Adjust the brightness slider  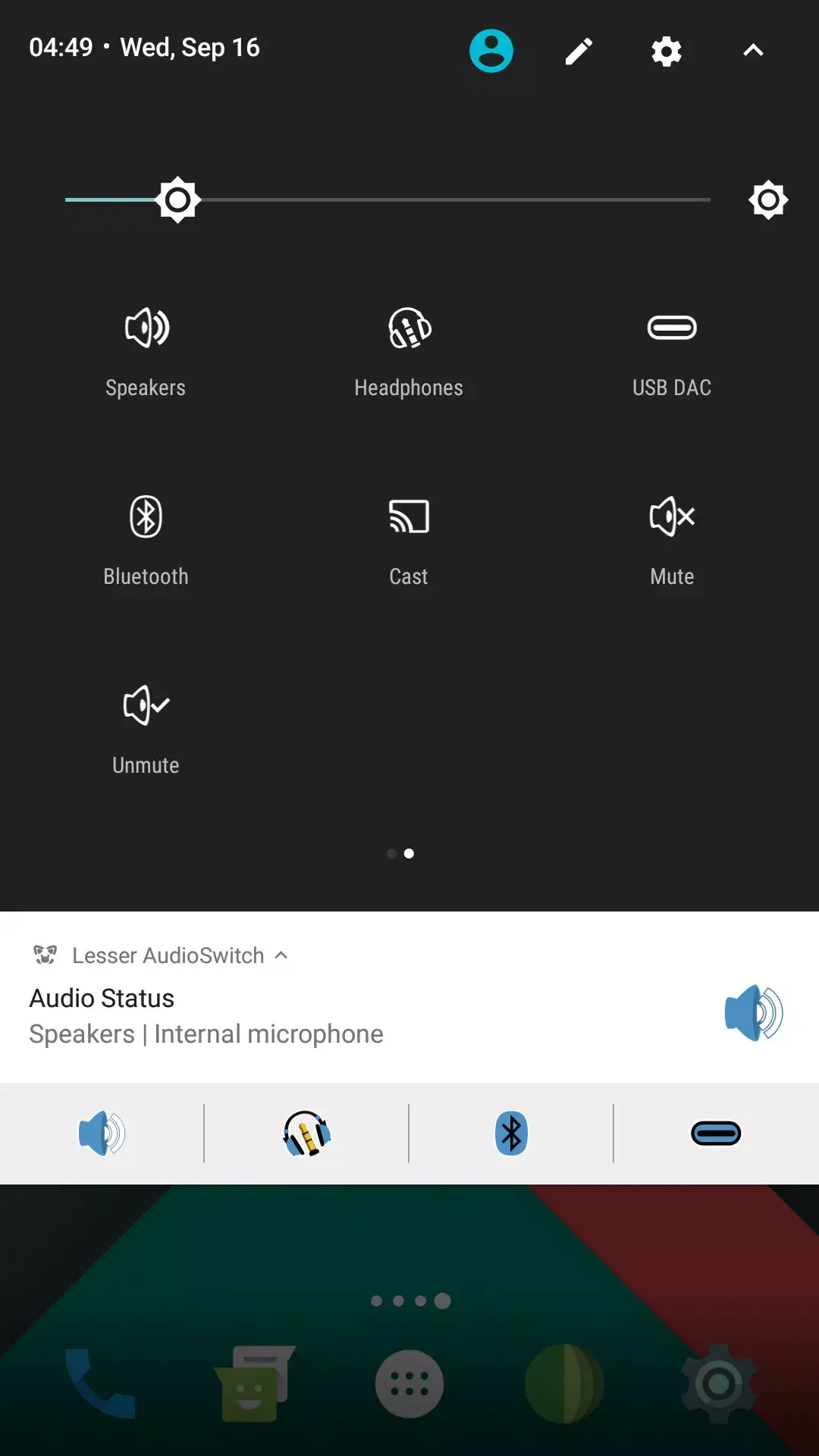coord(179,199)
